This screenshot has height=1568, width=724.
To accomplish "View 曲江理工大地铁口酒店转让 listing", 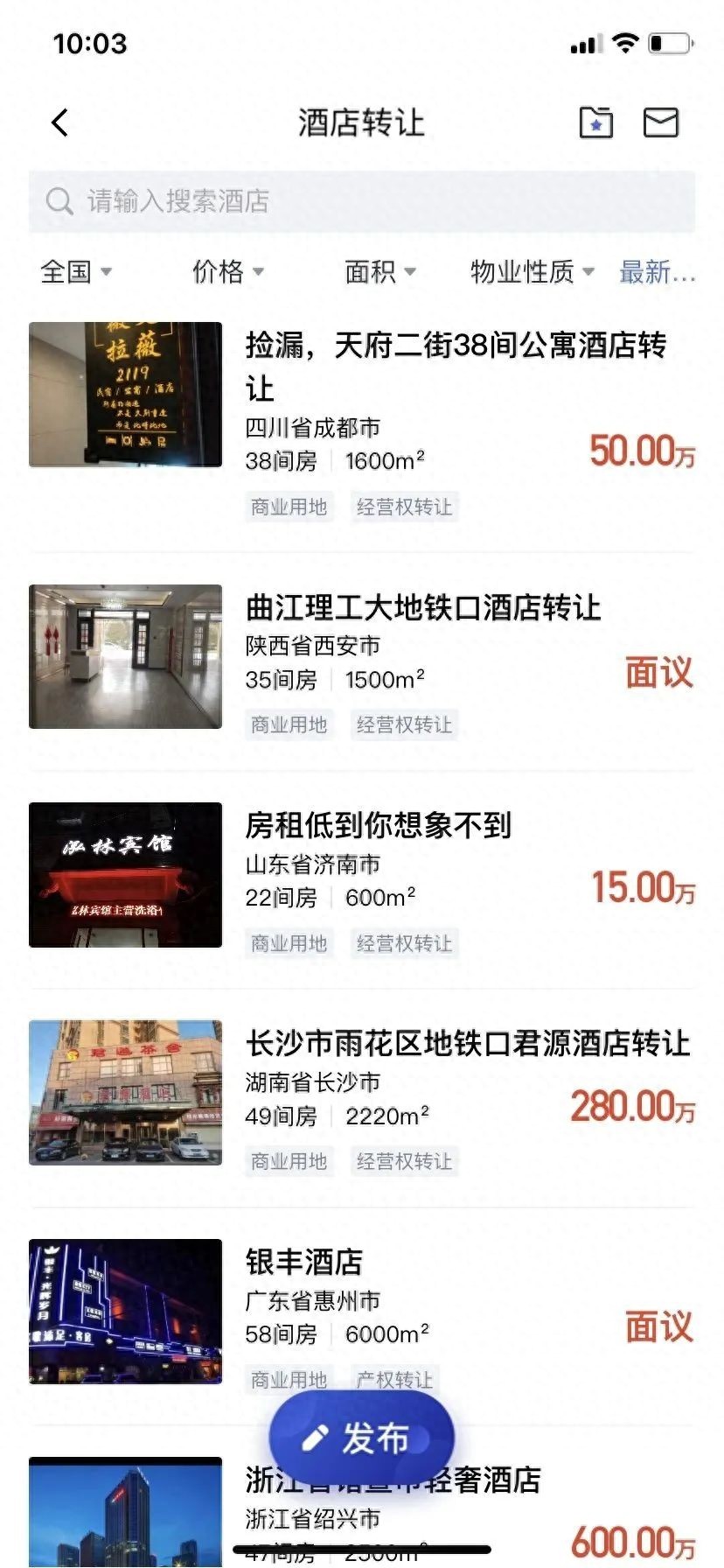I will tap(423, 608).
